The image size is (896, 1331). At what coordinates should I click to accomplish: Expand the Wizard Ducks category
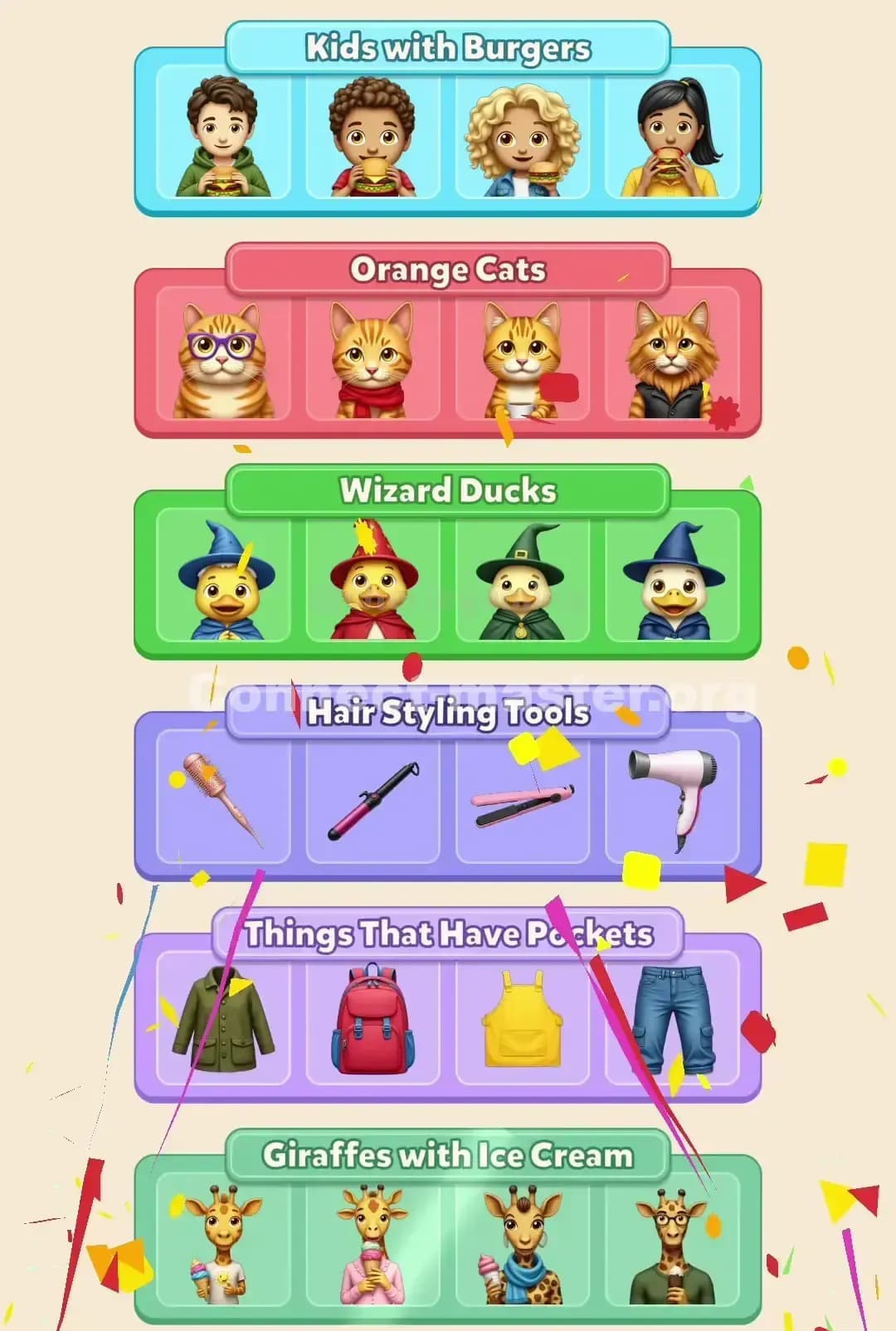(448, 491)
